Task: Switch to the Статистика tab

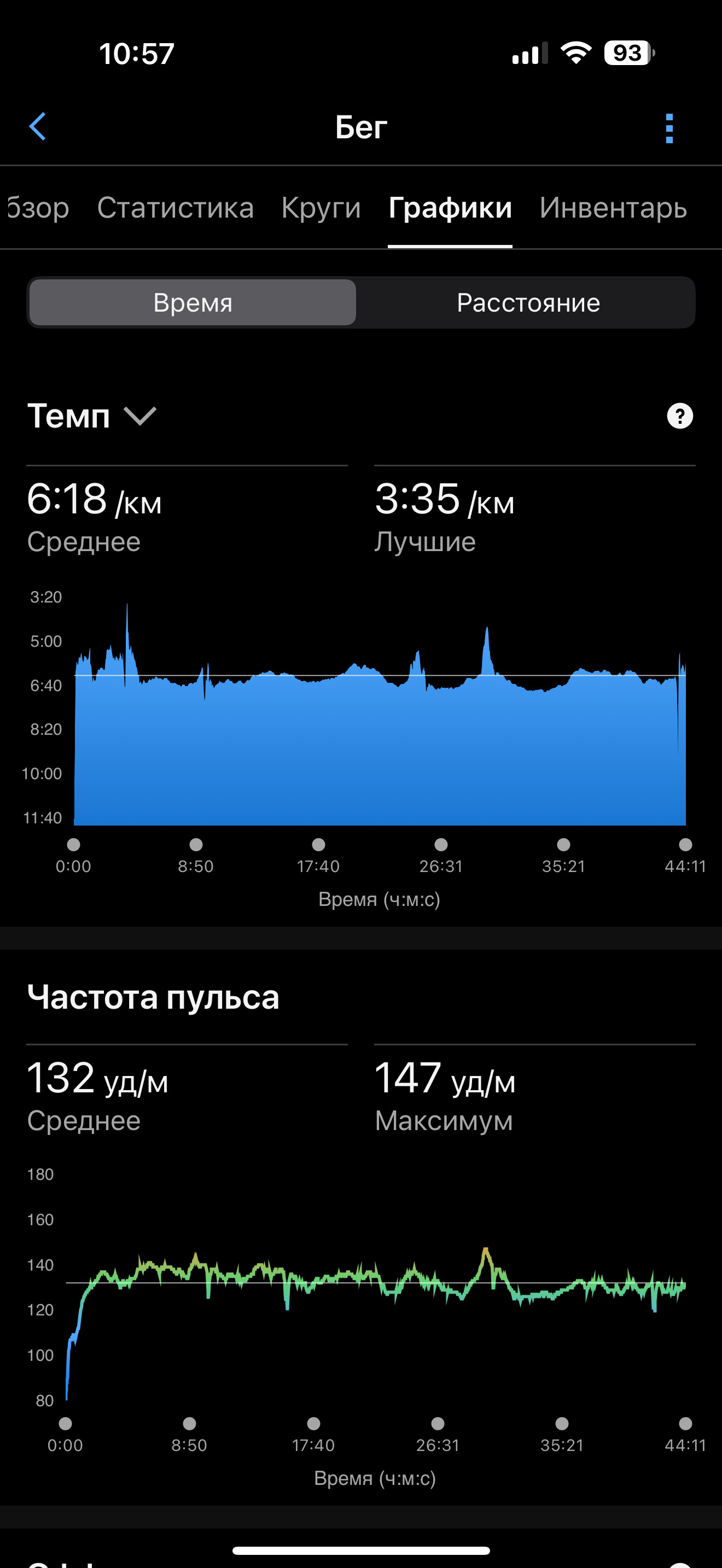Action: (x=176, y=208)
